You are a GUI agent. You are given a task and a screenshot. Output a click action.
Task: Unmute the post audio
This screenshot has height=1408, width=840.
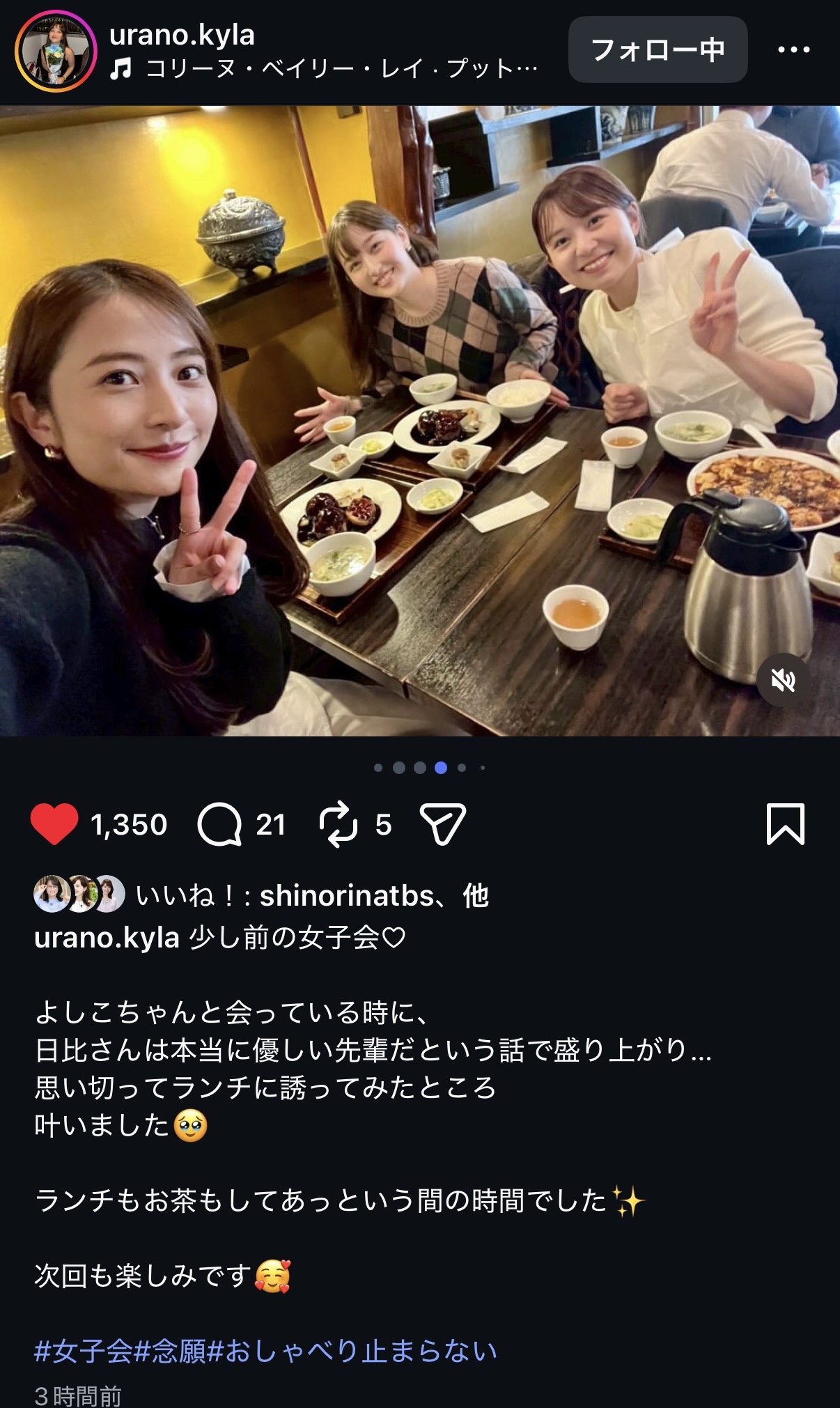(783, 680)
